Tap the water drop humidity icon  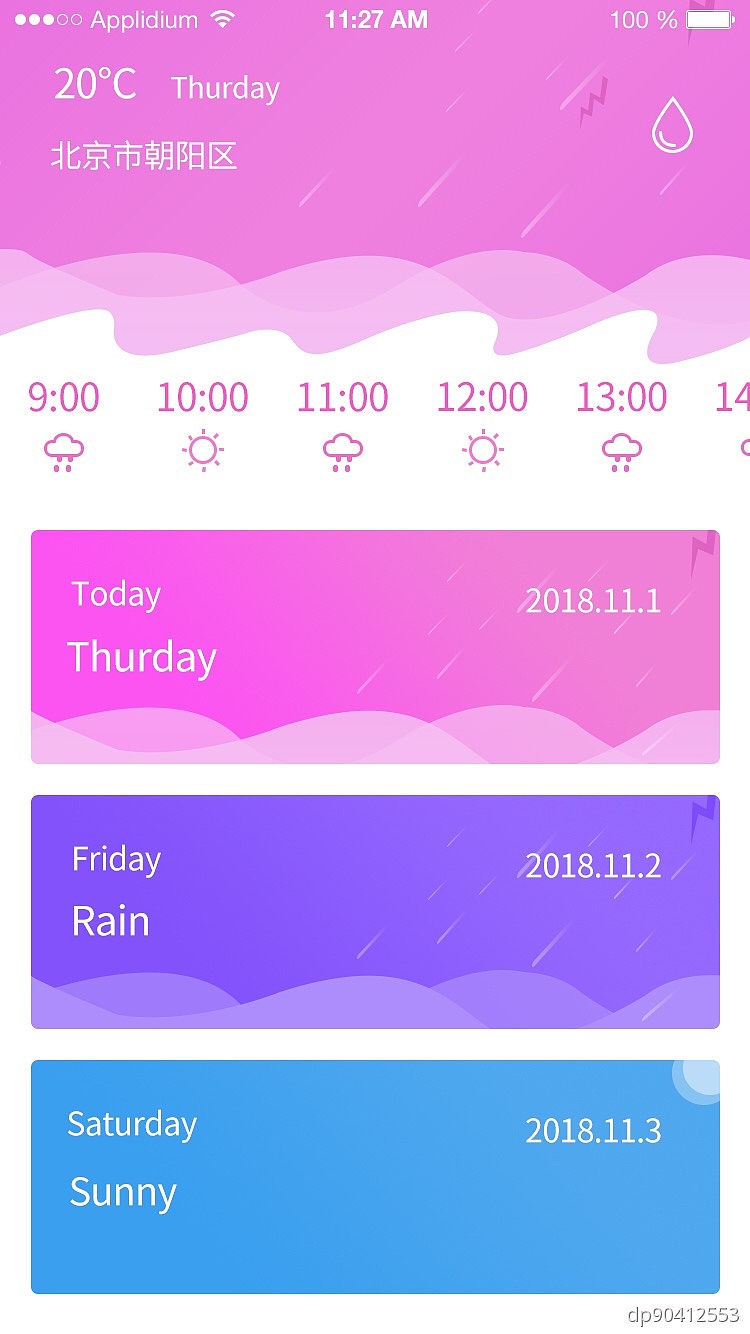pyautogui.click(x=672, y=125)
